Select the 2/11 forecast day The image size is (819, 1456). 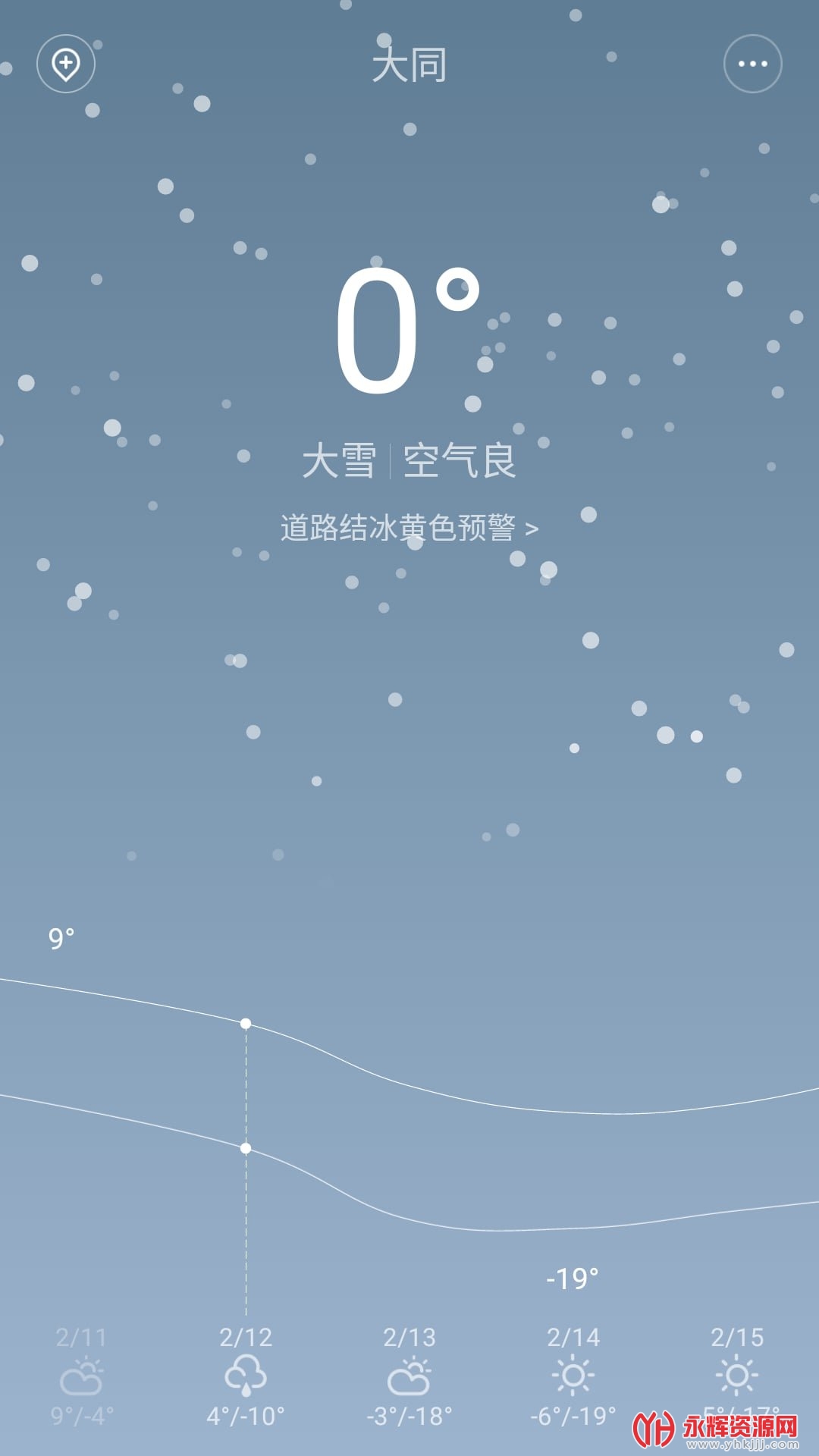82,1376
